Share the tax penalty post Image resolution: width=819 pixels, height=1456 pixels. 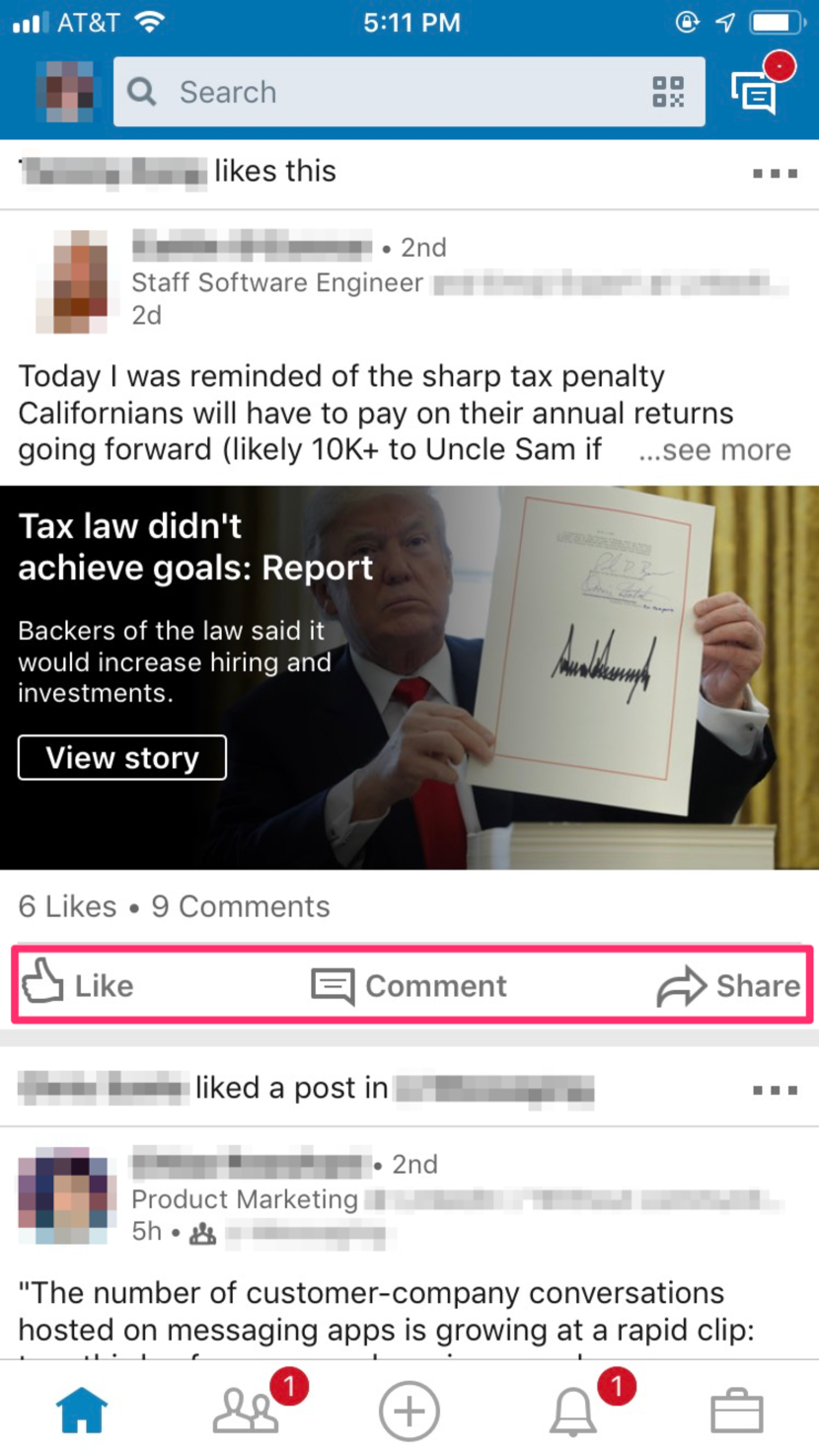729,985
